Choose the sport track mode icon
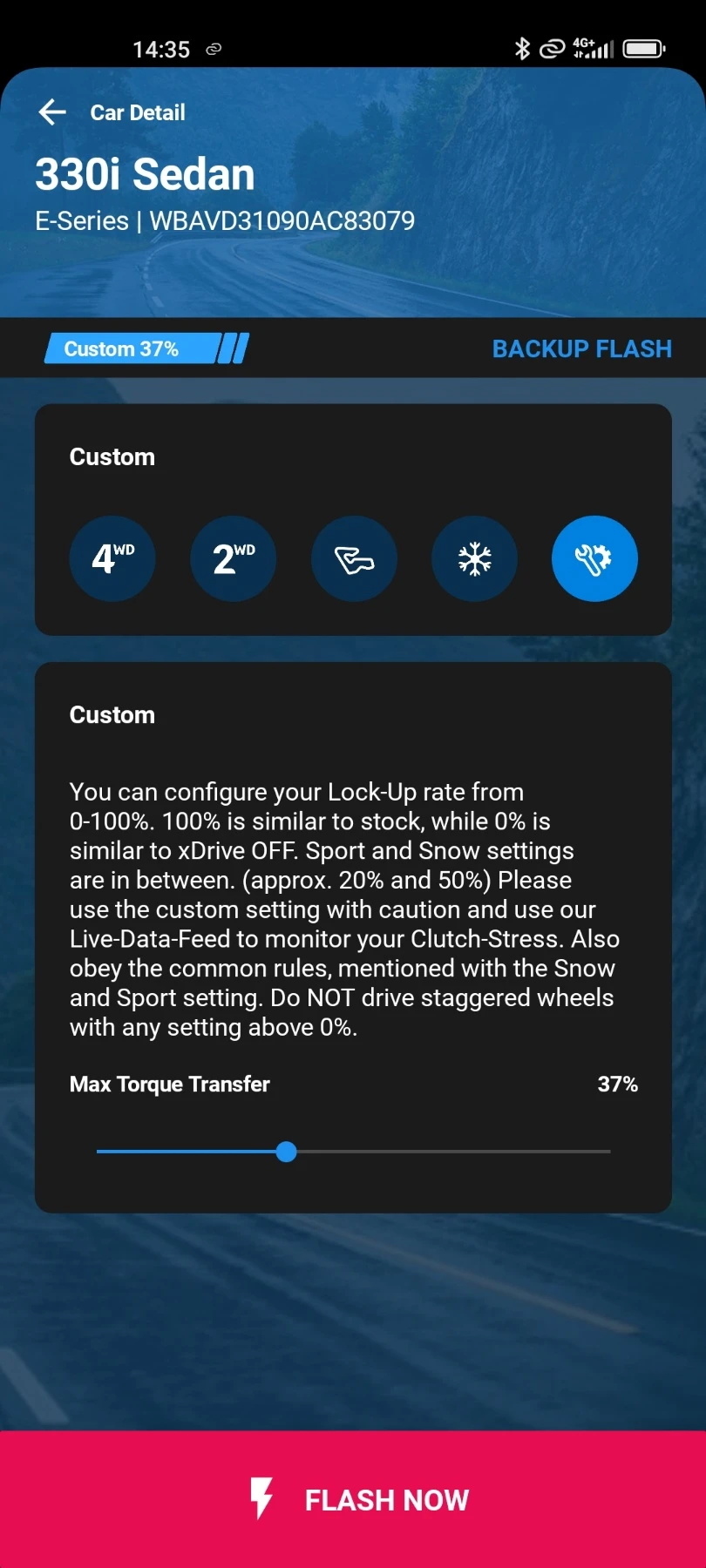The width and height of the screenshot is (706, 1568). coord(354,558)
